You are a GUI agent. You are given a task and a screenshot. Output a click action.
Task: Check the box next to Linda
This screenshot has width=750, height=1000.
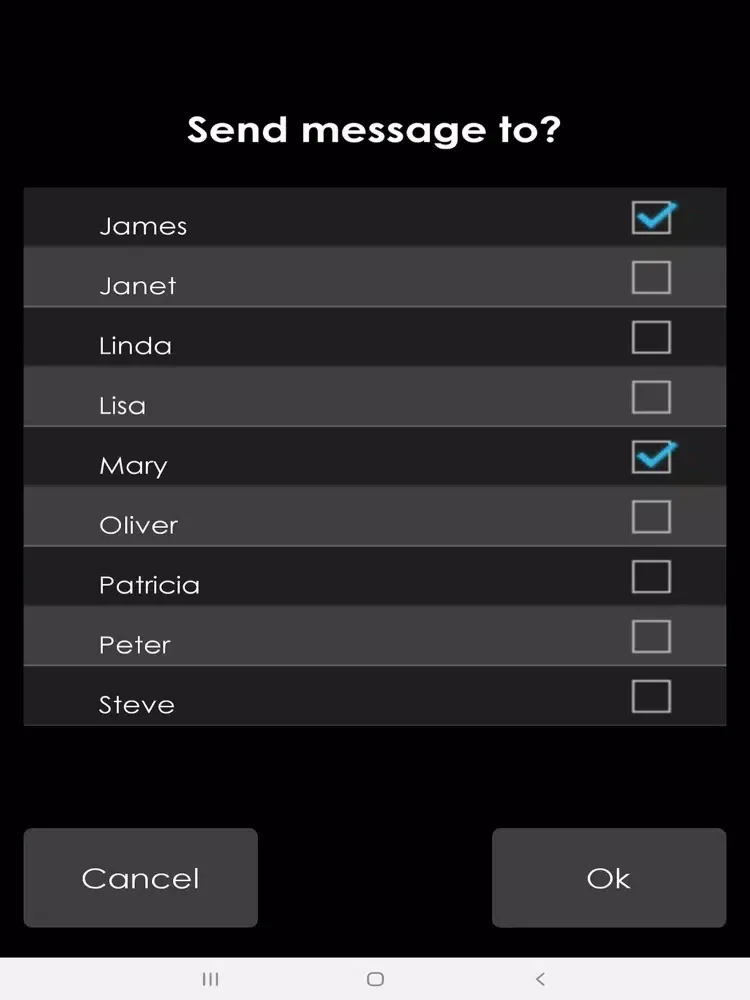click(651, 337)
